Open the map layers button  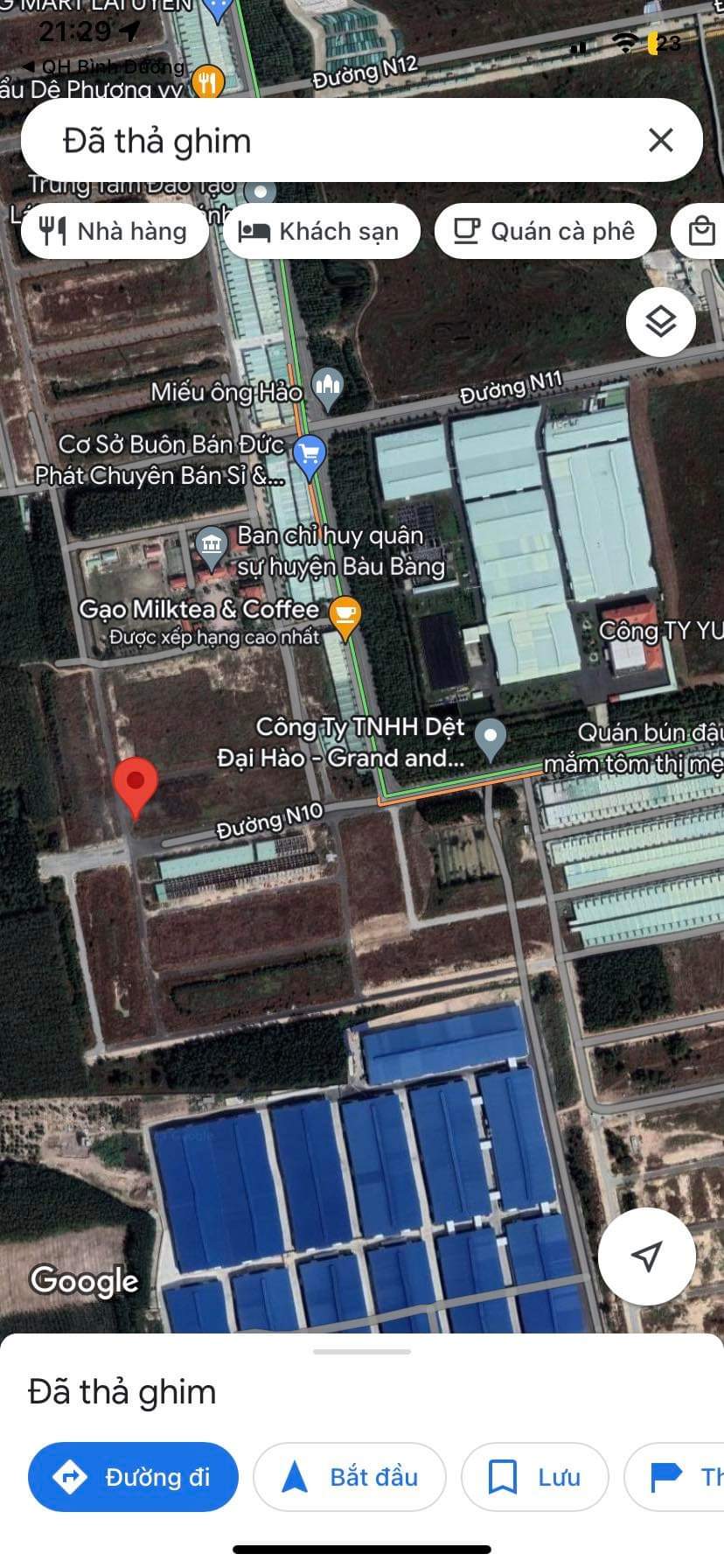[x=661, y=322]
